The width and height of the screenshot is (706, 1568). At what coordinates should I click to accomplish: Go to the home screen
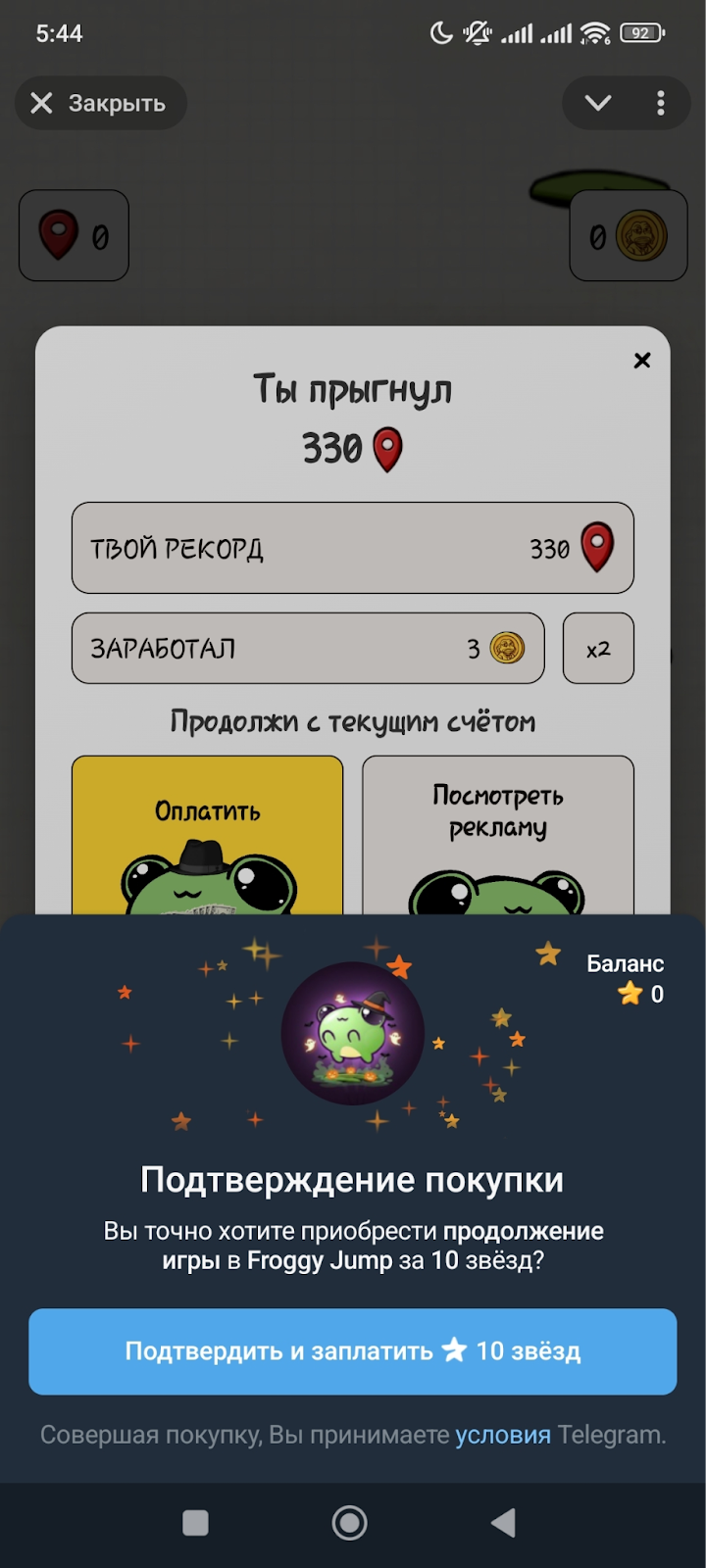tap(350, 1522)
